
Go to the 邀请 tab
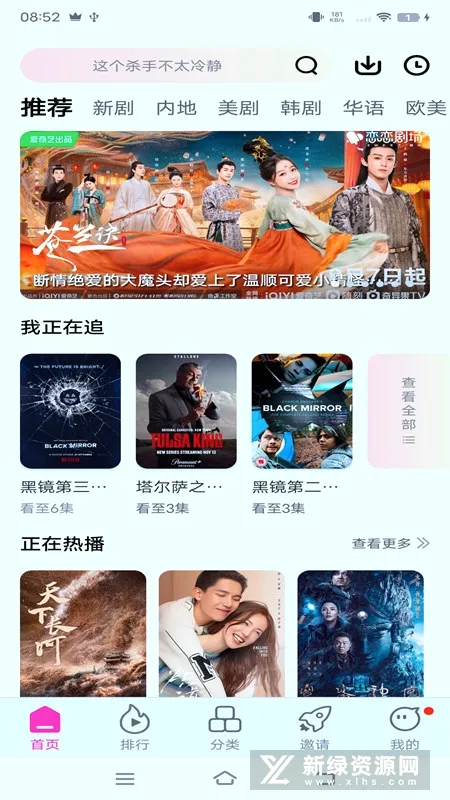[315, 728]
